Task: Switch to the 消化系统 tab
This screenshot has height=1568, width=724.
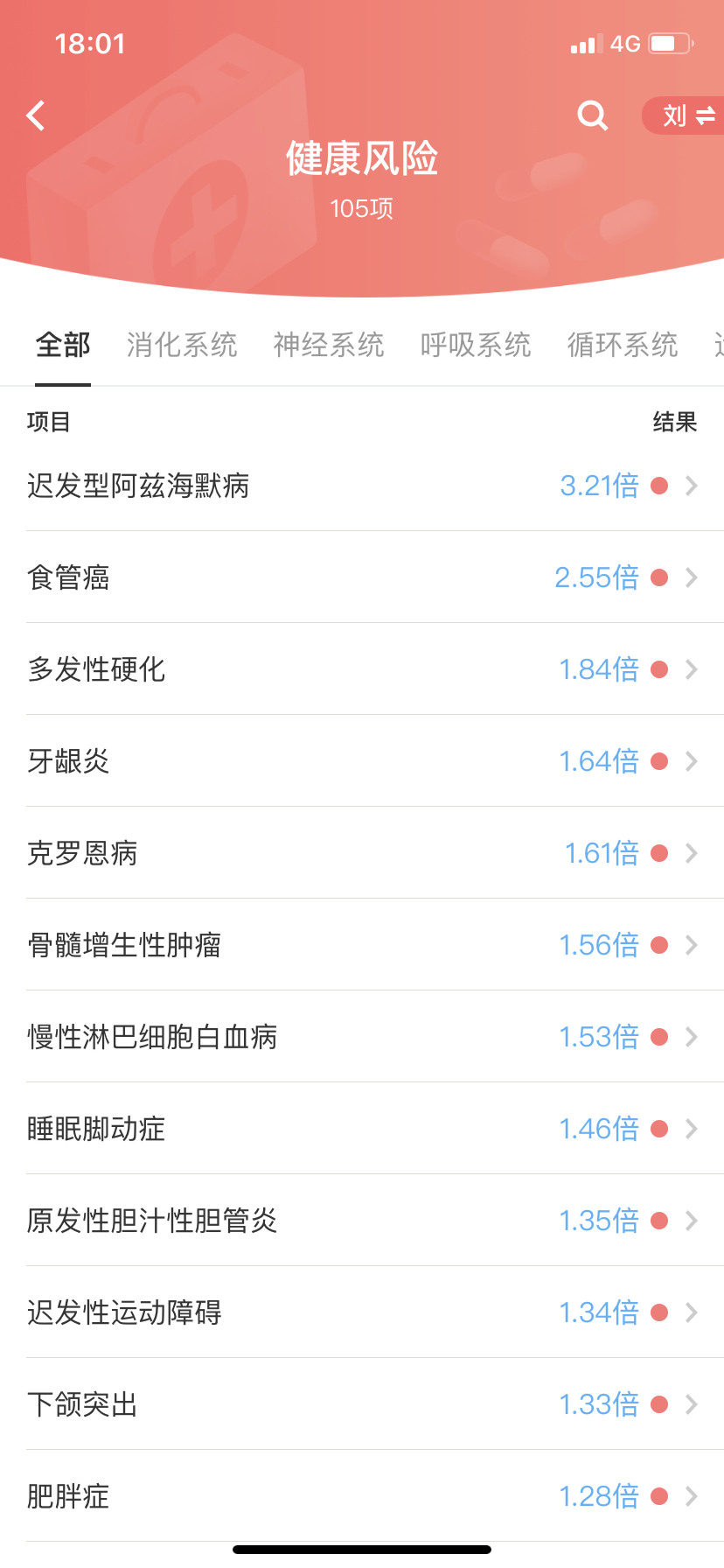Action: (x=182, y=345)
